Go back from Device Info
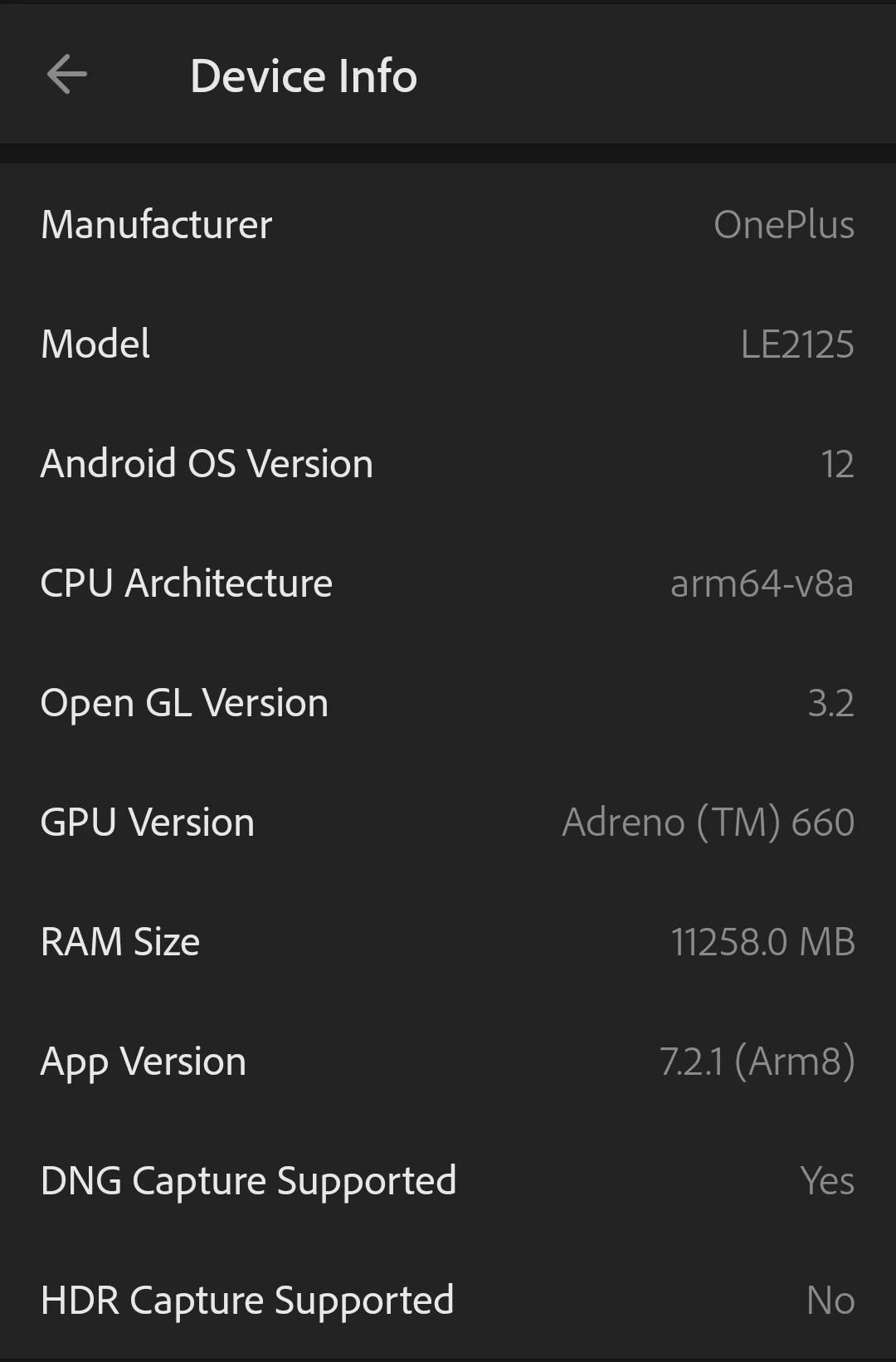Screen dimensions: 896x1362 tap(67, 76)
